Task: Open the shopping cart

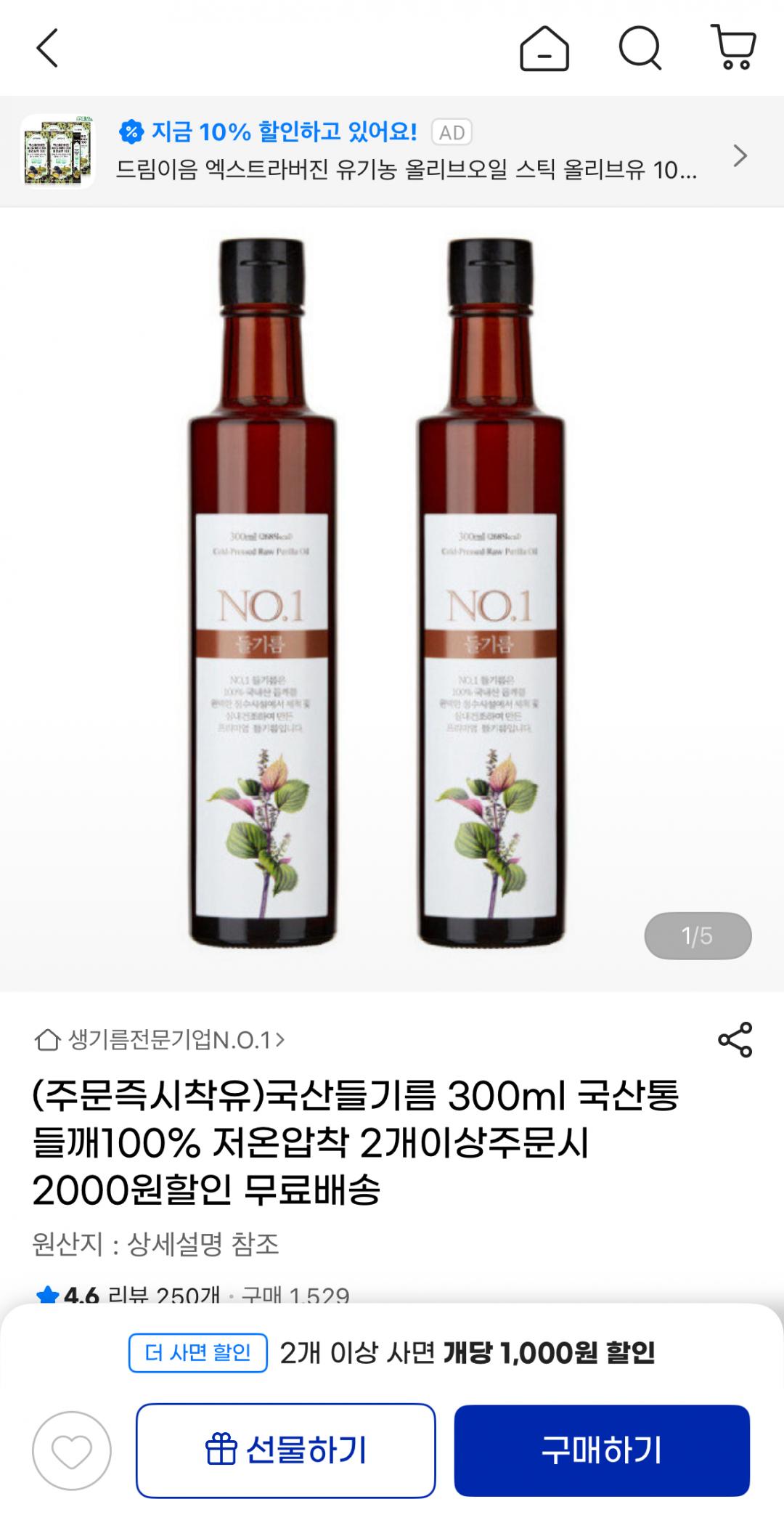Action: (x=734, y=49)
